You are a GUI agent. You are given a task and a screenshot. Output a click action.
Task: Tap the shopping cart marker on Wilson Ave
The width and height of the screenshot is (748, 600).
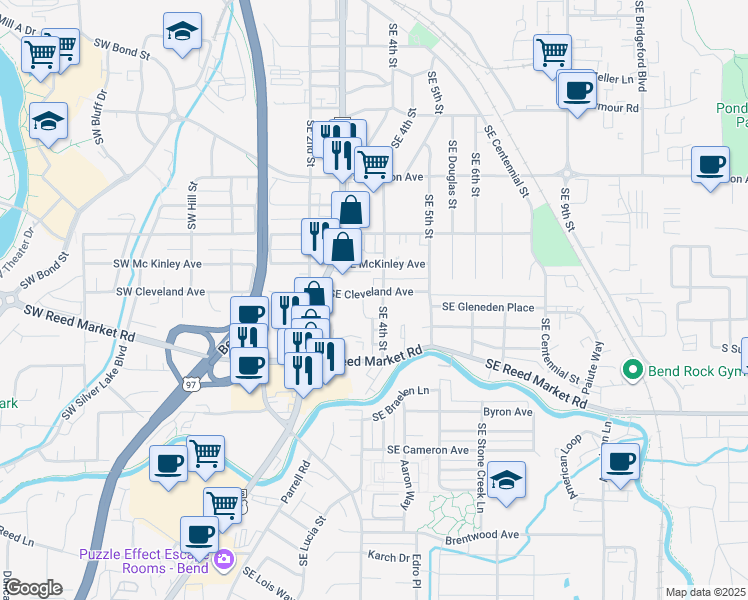[x=373, y=162]
